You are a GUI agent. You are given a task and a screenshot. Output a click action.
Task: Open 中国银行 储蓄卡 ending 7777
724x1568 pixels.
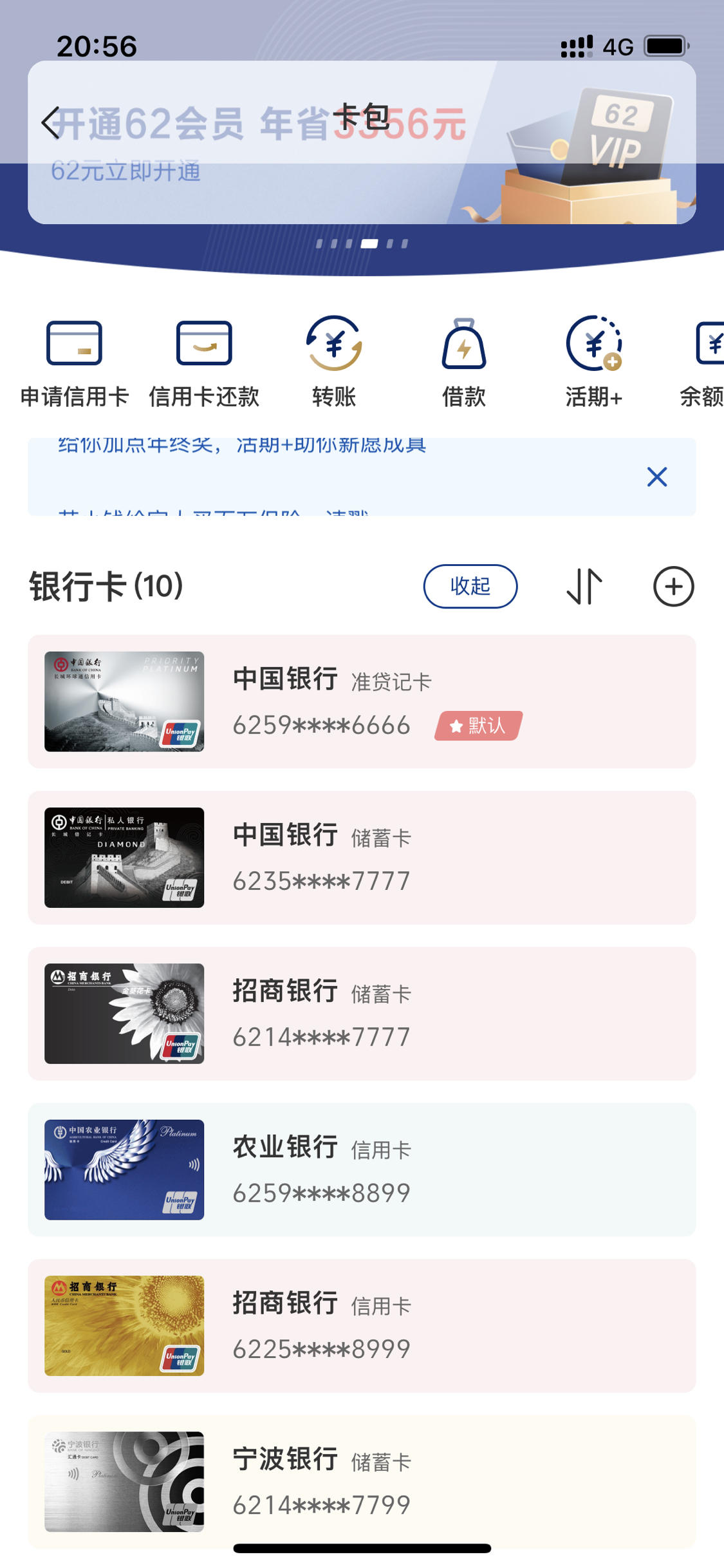click(x=362, y=857)
